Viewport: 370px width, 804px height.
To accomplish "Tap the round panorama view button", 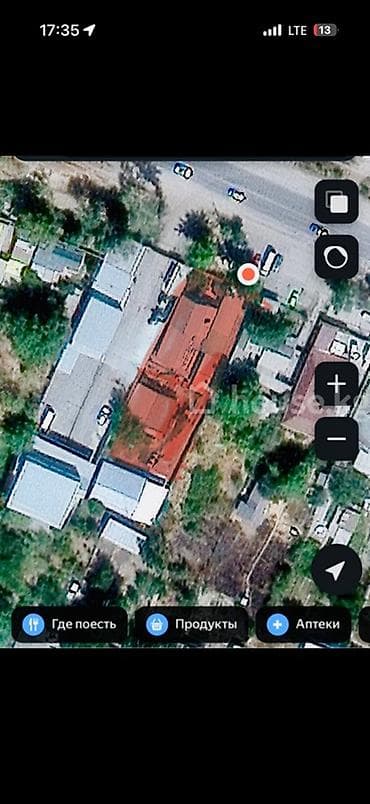I will click(336, 257).
